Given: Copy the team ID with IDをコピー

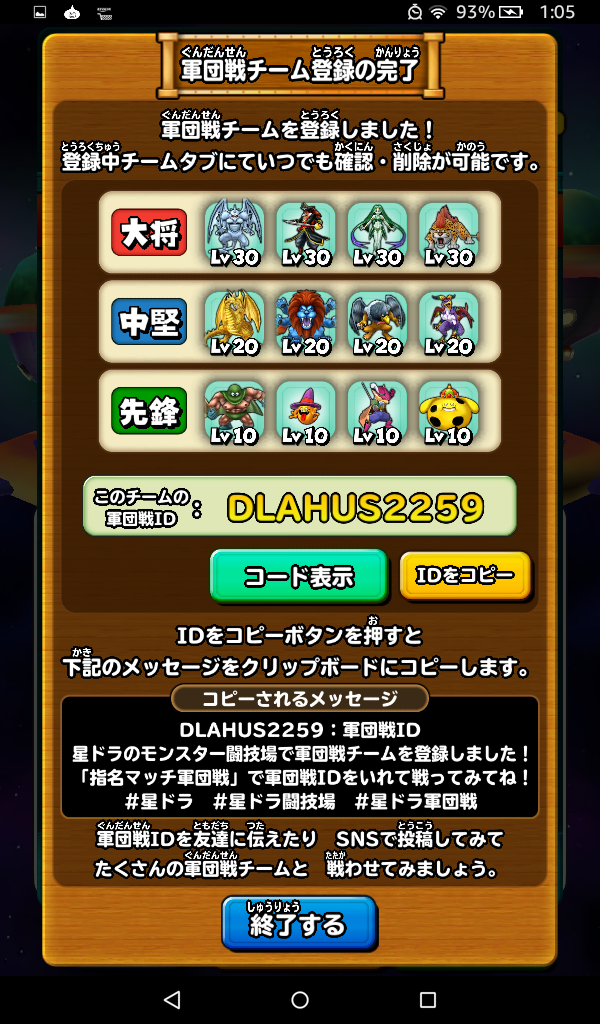Looking at the screenshot, I should tap(465, 575).
